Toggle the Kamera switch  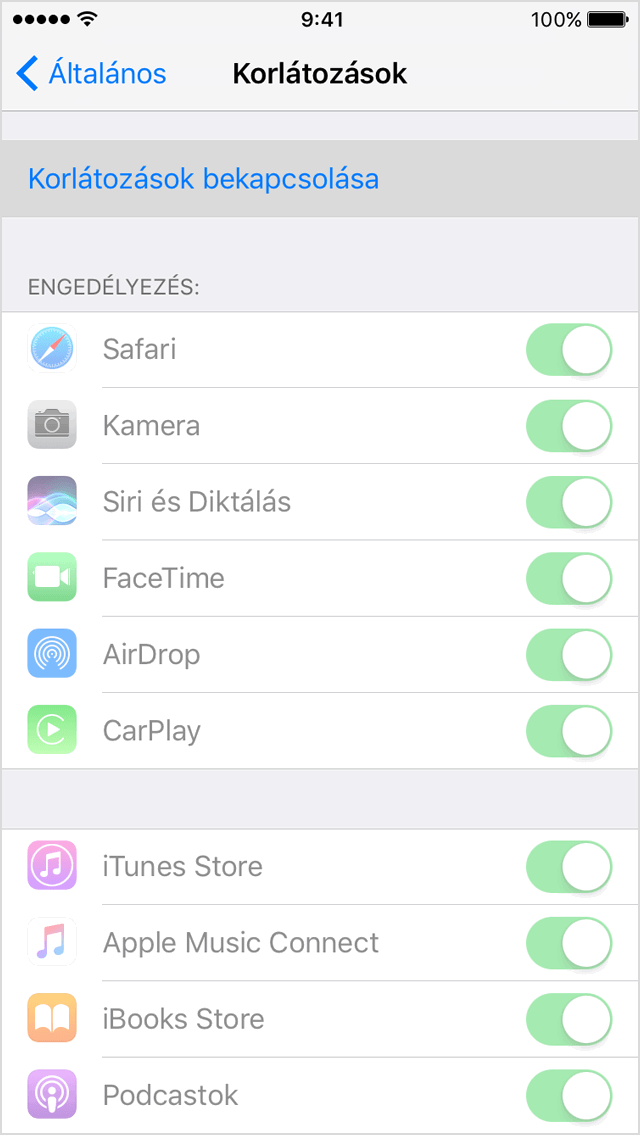click(568, 426)
